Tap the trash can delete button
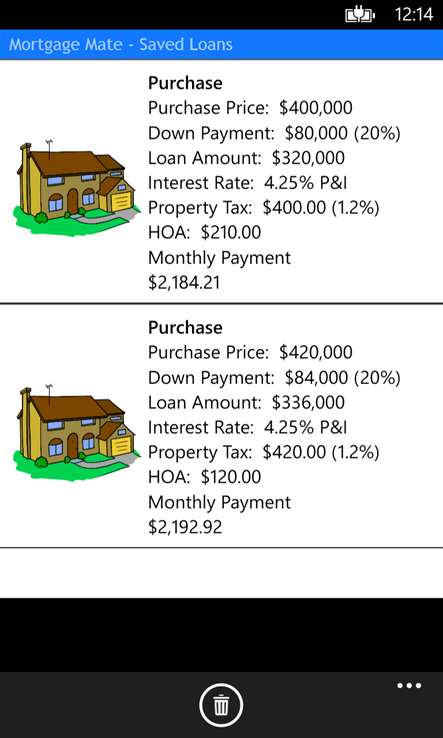The height and width of the screenshot is (738, 443). pyautogui.click(x=221, y=705)
